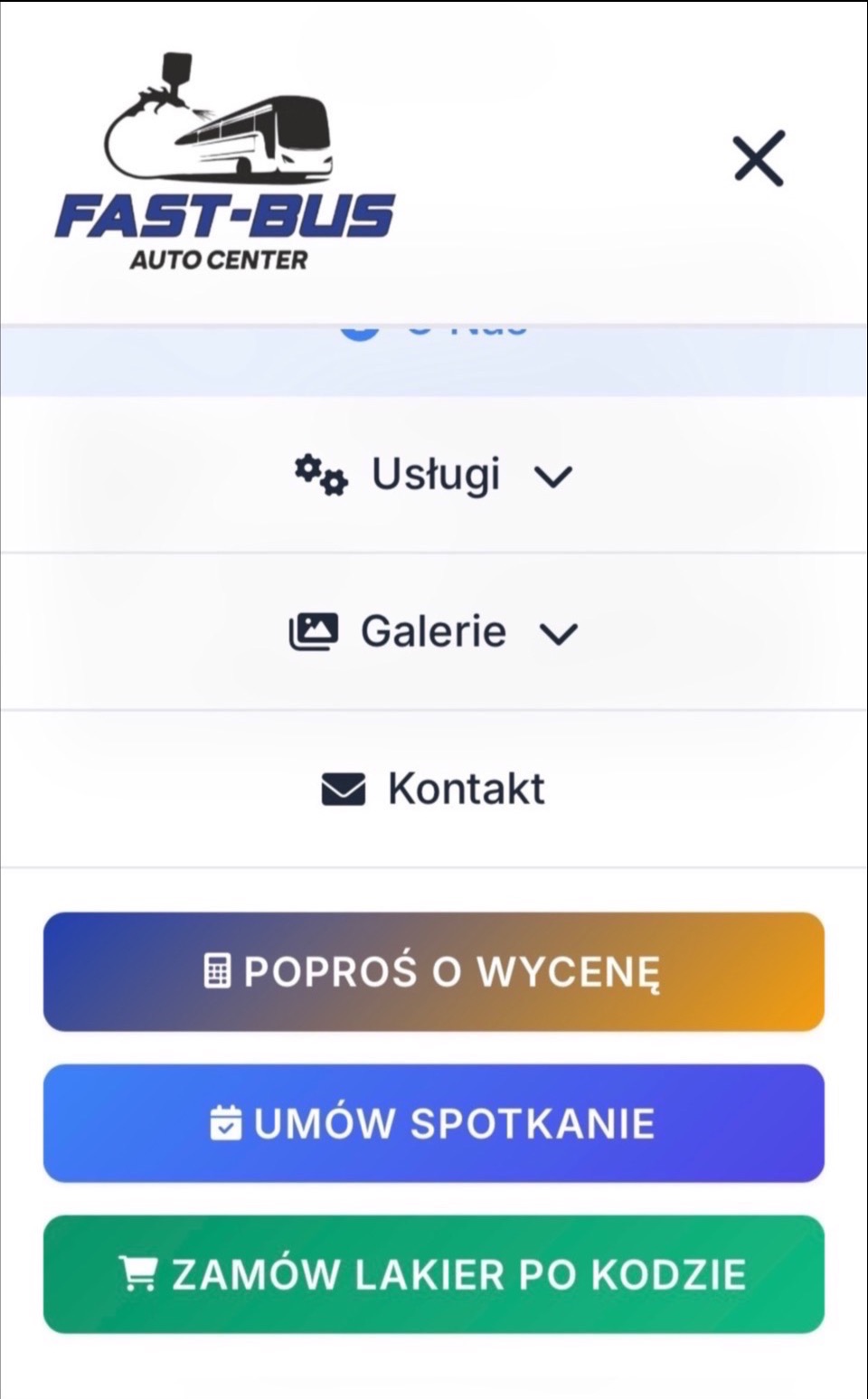
Task: Select Umów spotkanie button
Action: (x=434, y=1123)
